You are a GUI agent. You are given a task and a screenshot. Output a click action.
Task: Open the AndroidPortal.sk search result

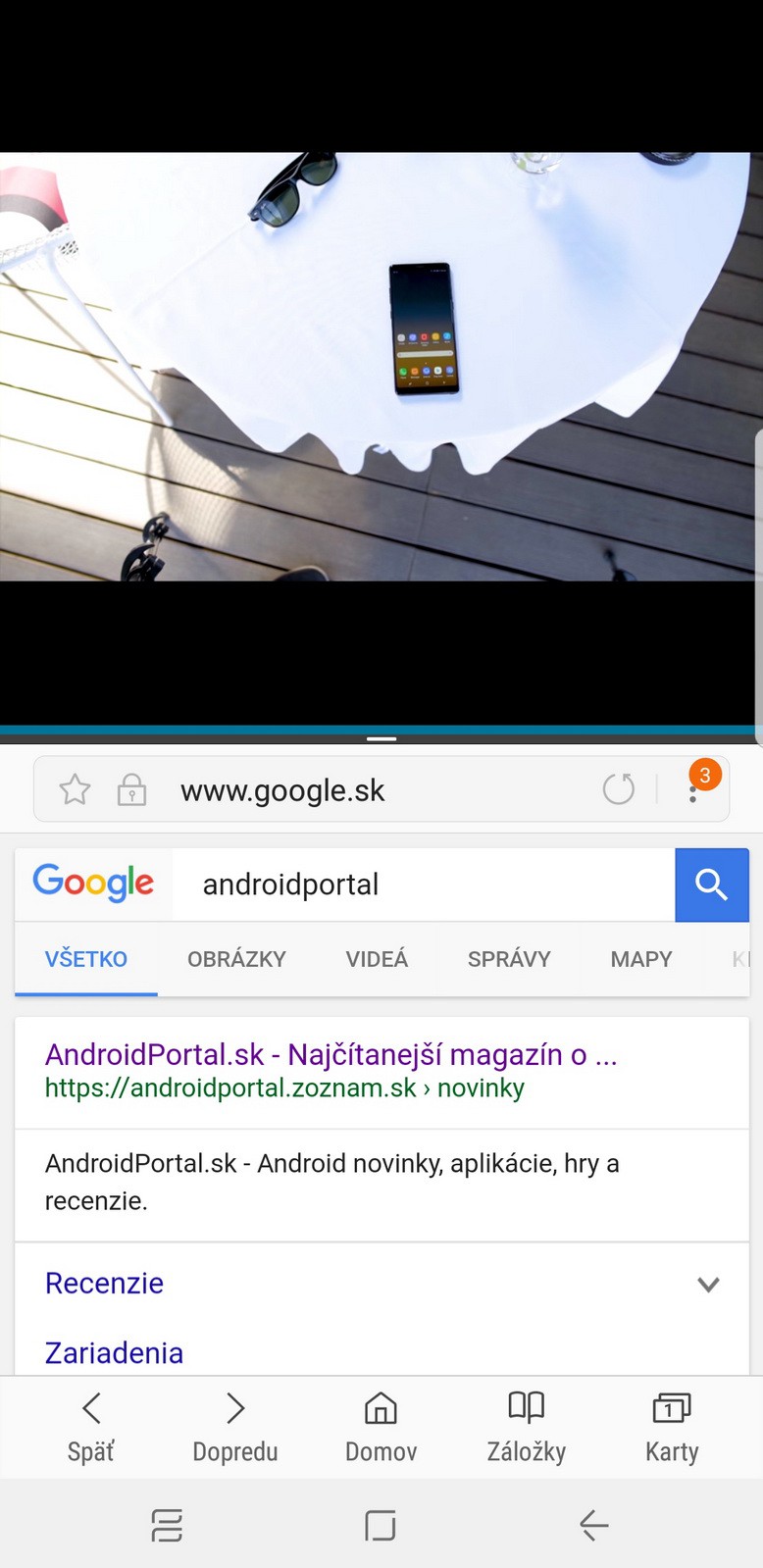331,1055
